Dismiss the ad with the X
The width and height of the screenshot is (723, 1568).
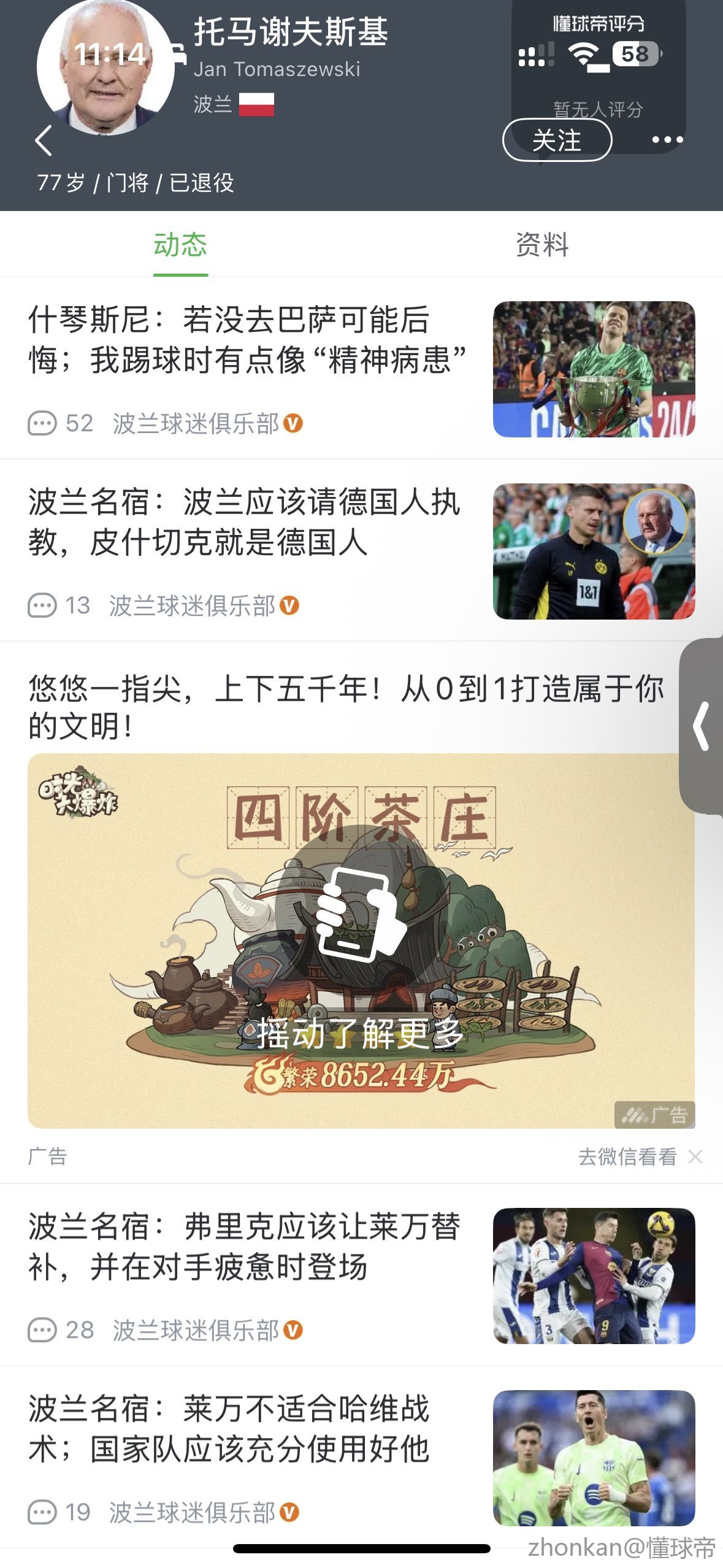click(695, 1157)
